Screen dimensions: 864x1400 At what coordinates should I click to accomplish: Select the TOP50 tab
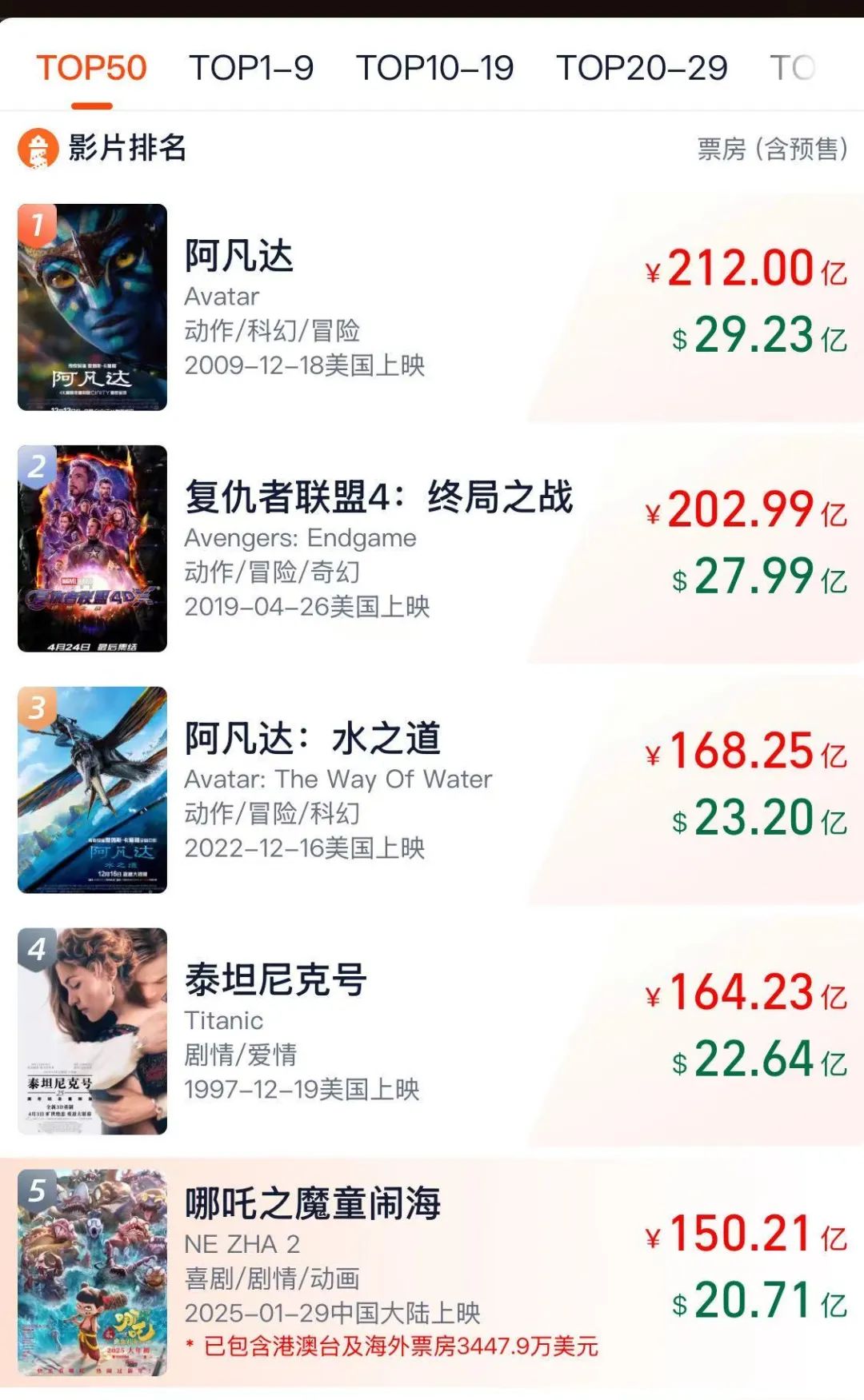pyautogui.click(x=91, y=68)
